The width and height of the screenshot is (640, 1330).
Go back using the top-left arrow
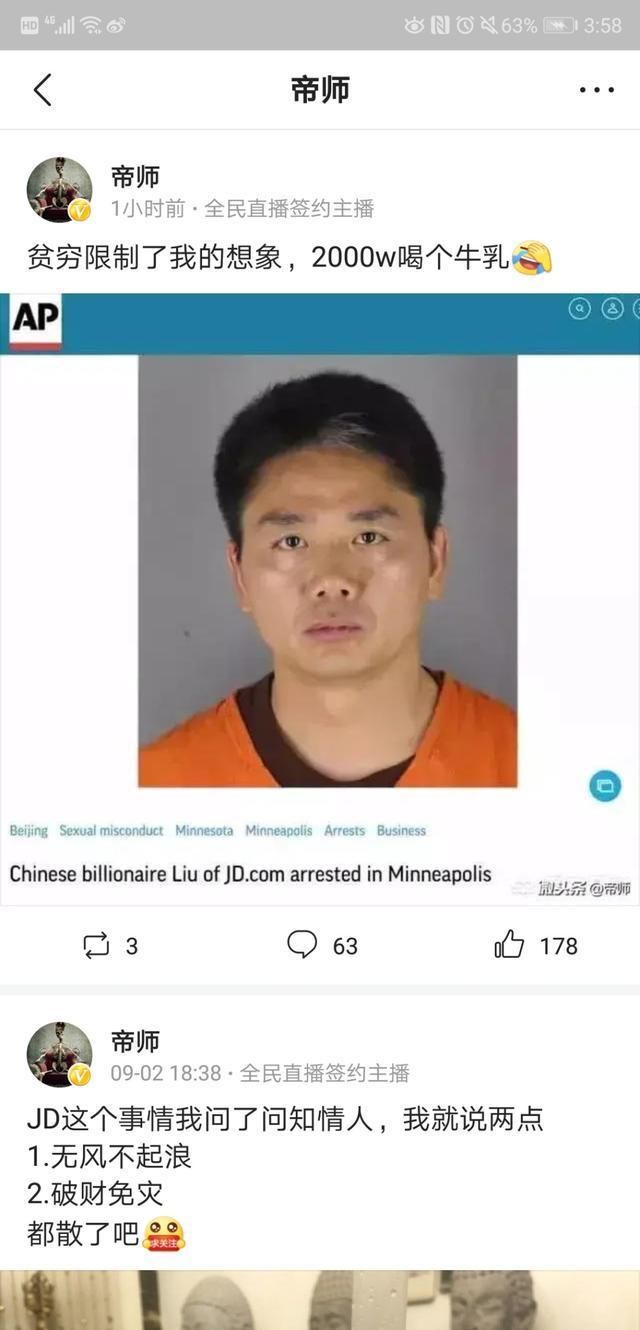pos(42,90)
